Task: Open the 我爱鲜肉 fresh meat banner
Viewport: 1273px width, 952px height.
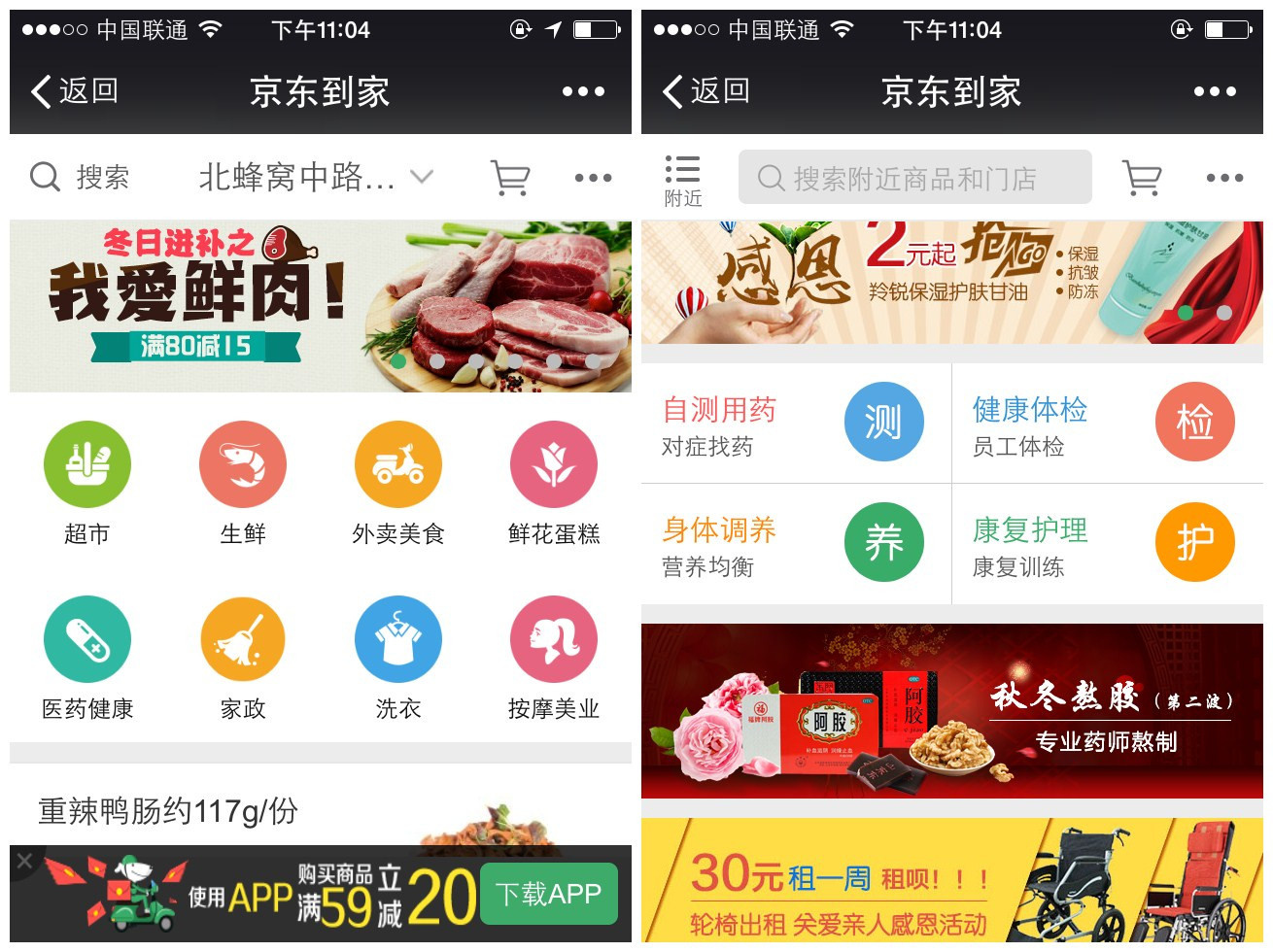Action: [x=320, y=306]
